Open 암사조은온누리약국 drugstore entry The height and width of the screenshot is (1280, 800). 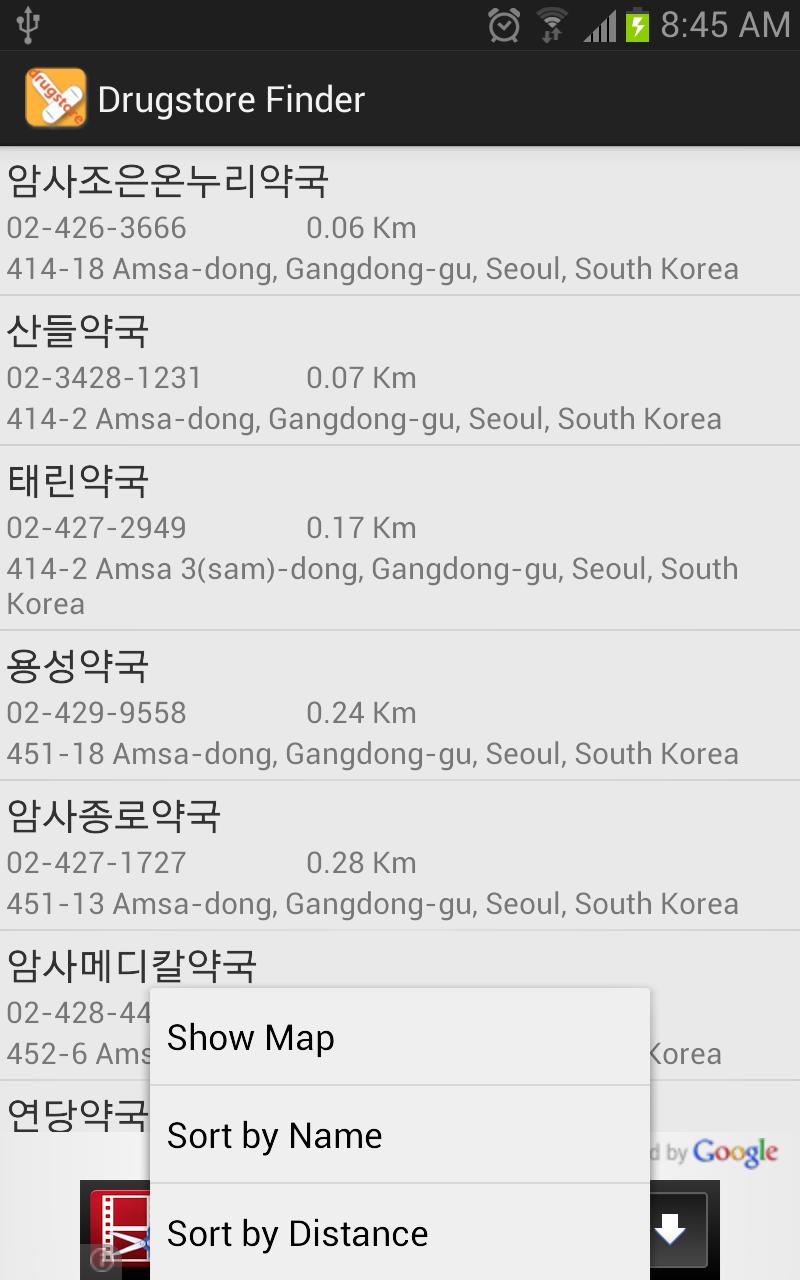[400, 222]
